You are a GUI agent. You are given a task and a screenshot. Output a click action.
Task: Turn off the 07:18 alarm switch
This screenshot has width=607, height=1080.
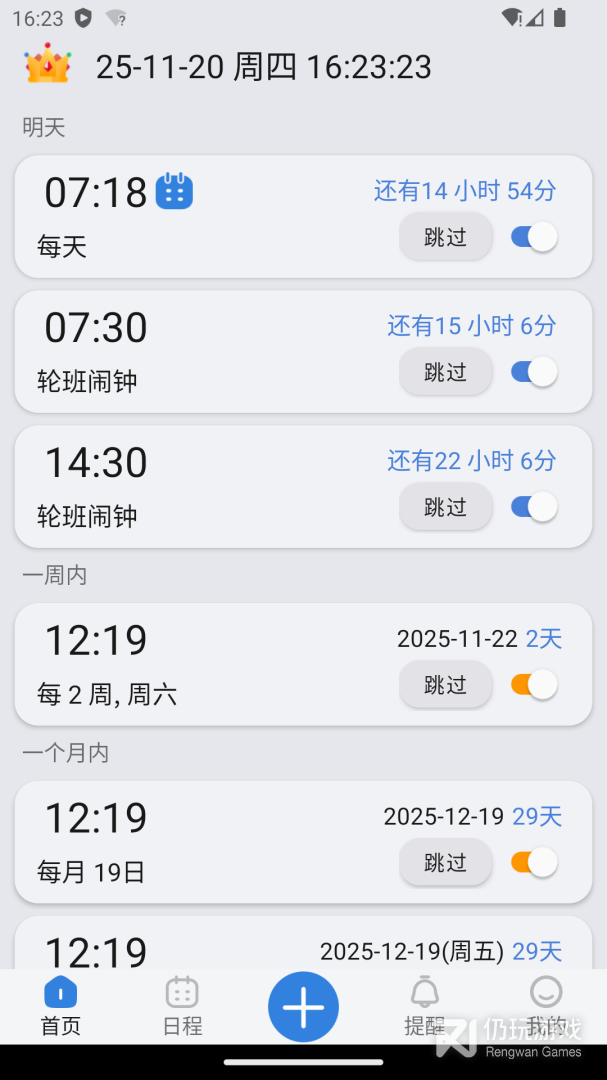pyautogui.click(x=534, y=237)
